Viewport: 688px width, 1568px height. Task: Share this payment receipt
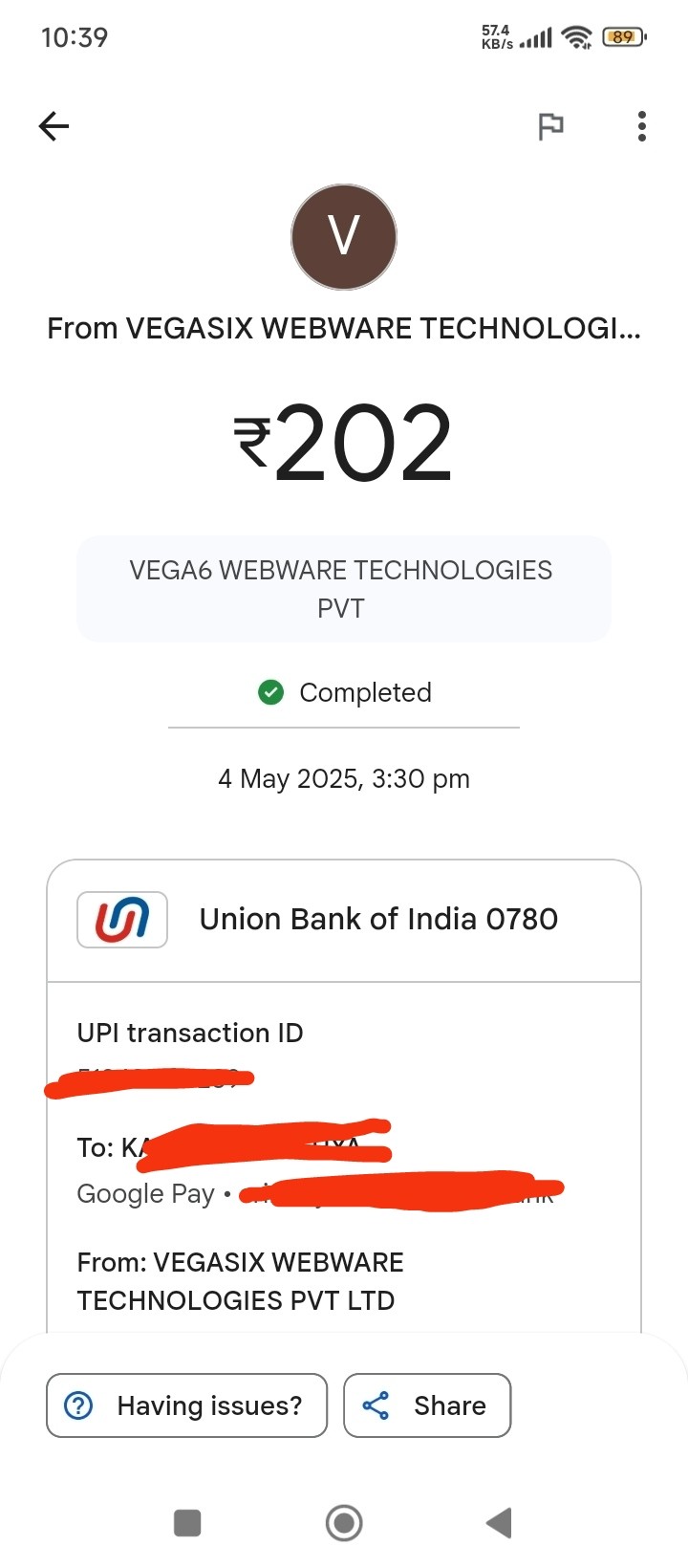point(427,1405)
